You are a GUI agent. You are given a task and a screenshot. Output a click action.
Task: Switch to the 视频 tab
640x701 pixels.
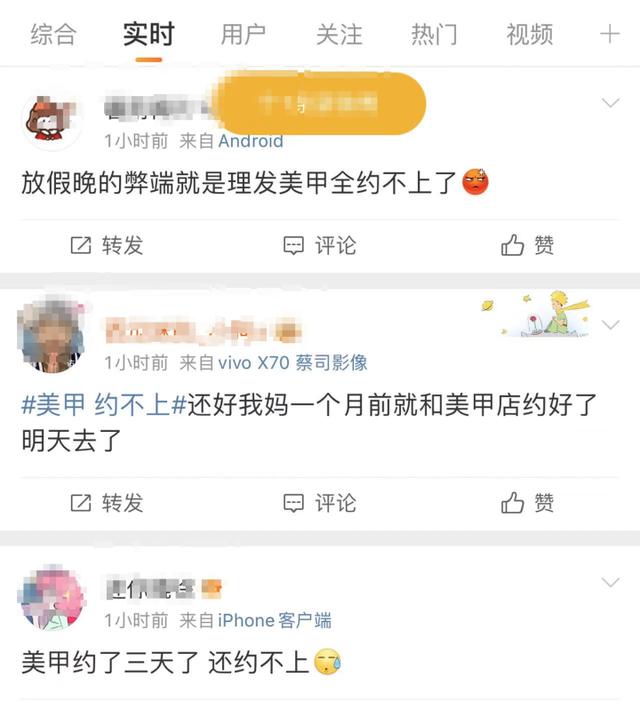[529, 35]
